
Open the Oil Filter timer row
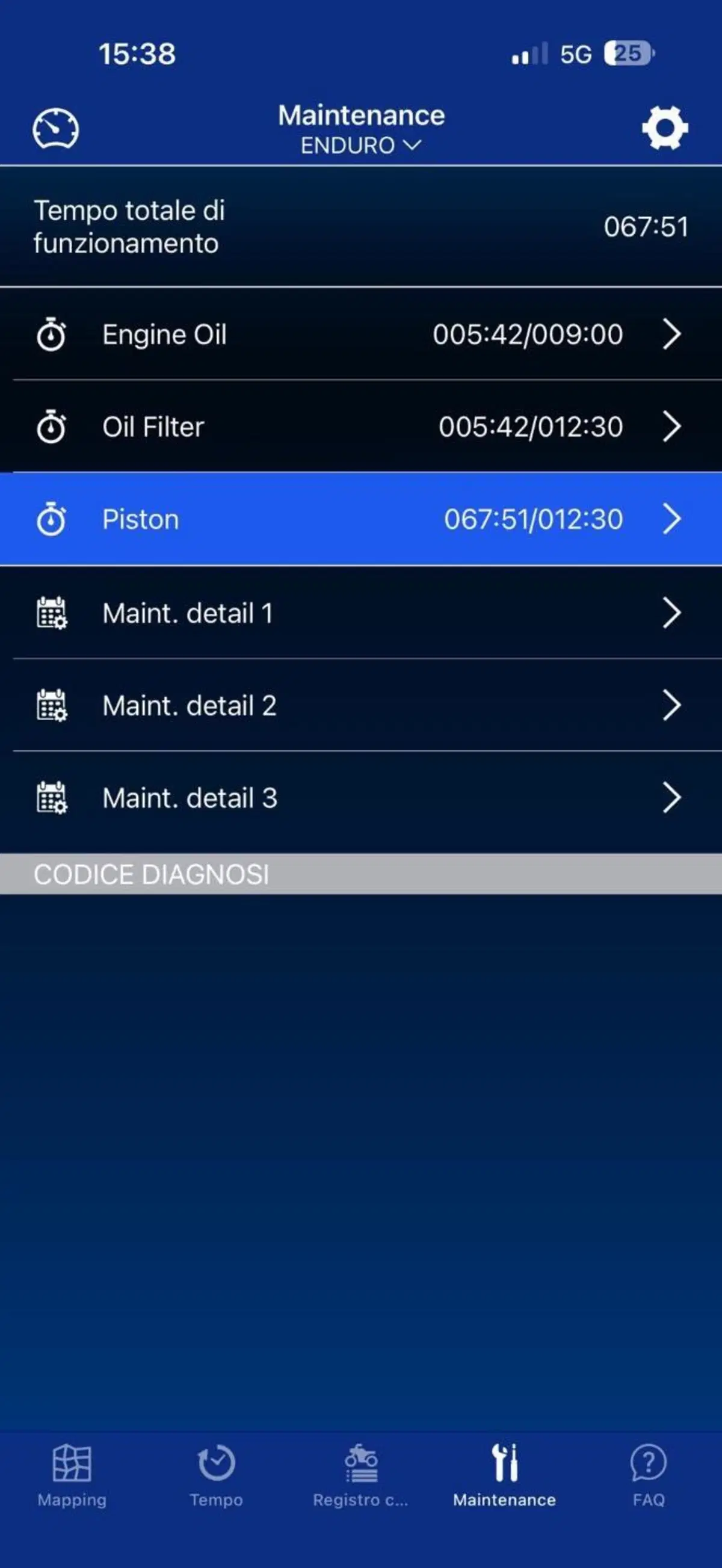361,427
